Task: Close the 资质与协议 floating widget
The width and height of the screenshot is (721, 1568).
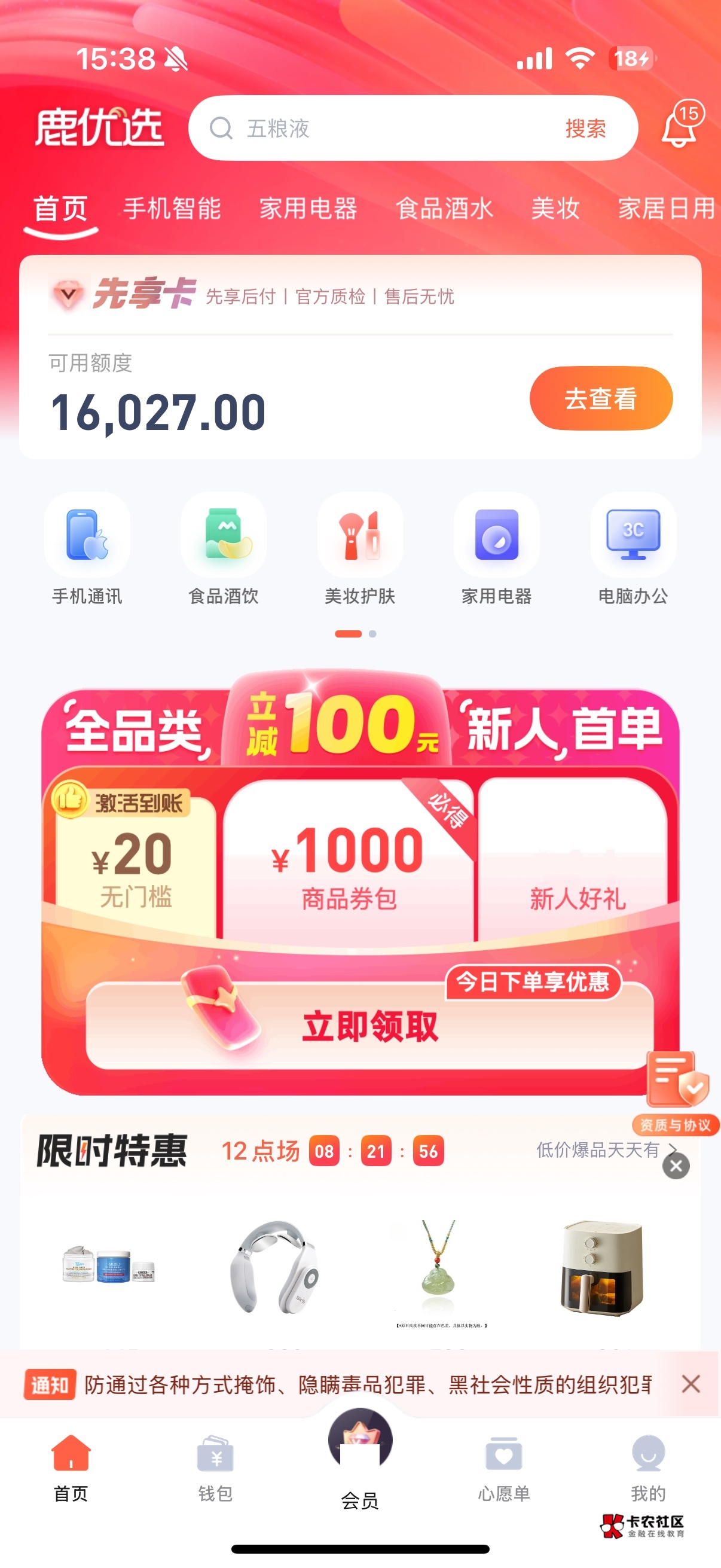Action: (x=676, y=1166)
